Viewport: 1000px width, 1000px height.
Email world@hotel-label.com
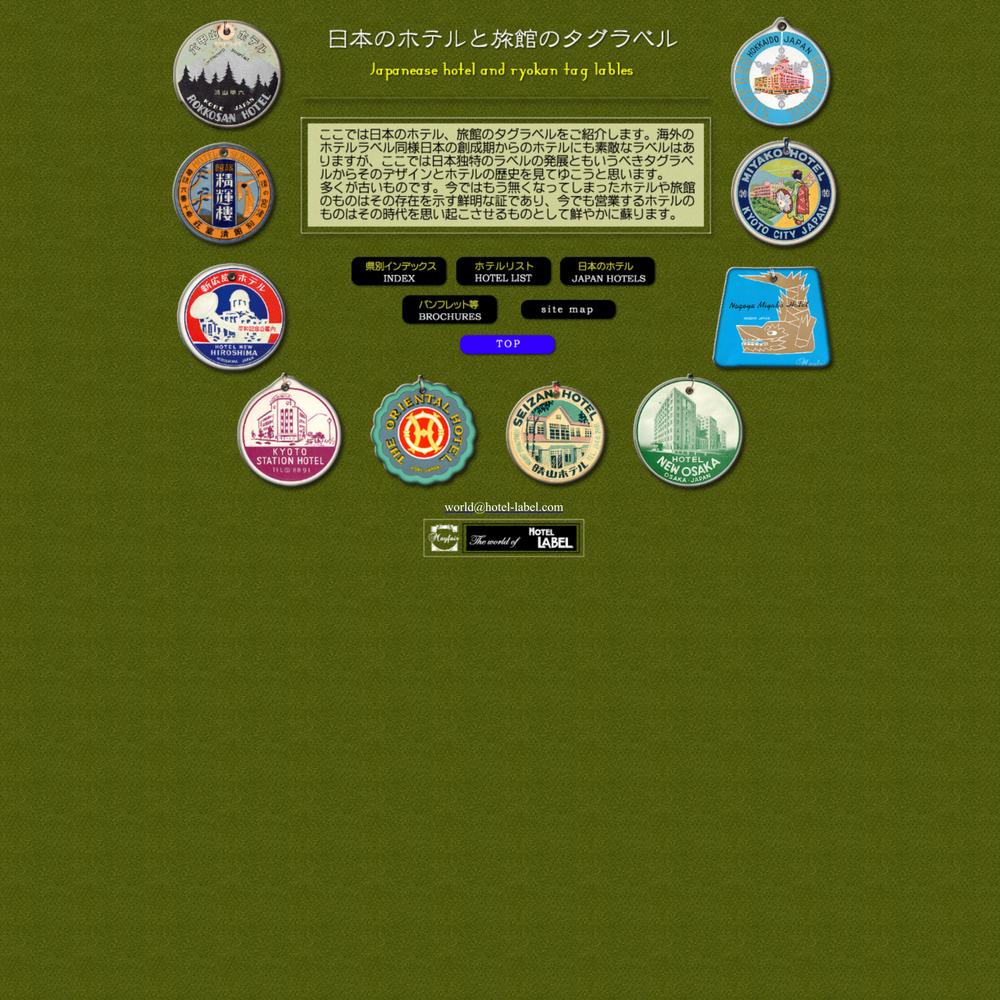[x=503, y=507]
